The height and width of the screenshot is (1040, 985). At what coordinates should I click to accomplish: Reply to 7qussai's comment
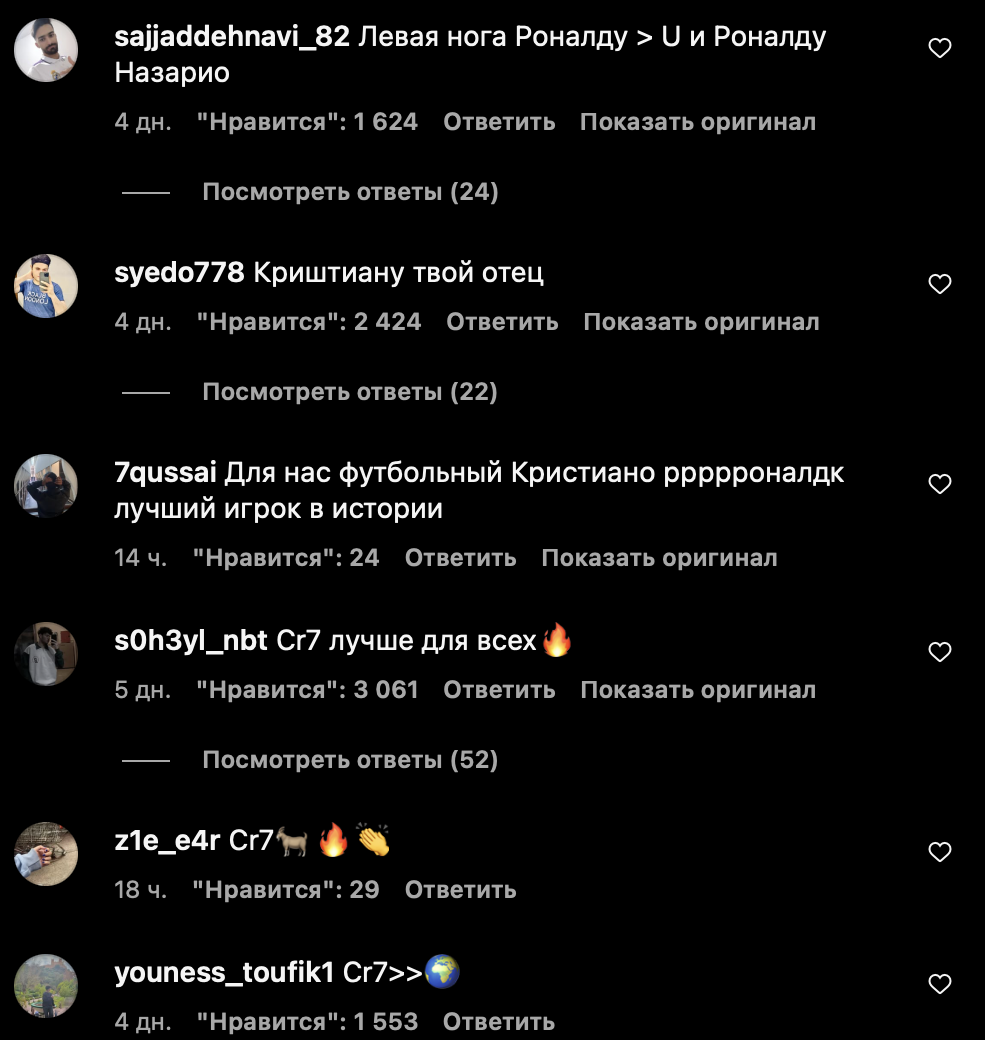pyautogui.click(x=460, y=558)
